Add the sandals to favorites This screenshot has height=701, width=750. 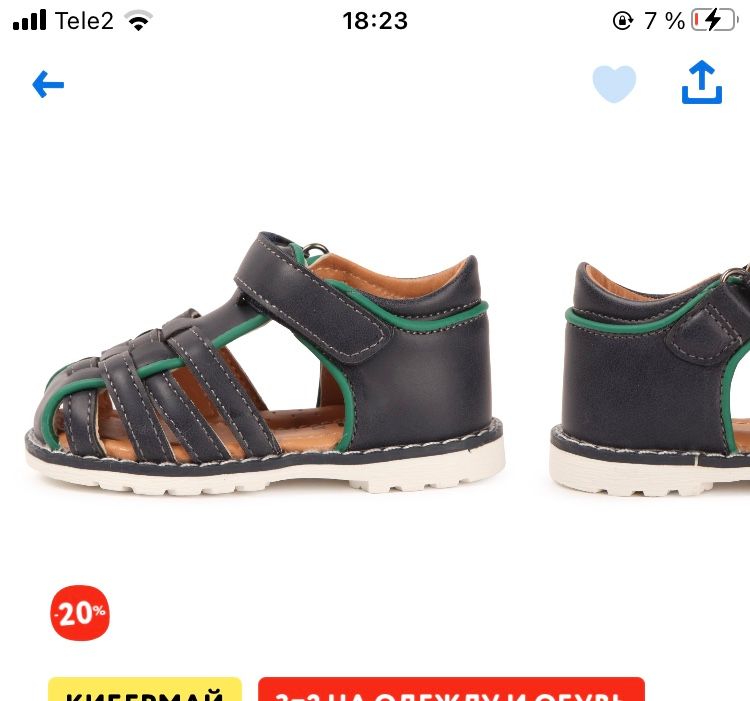(614, 84)
